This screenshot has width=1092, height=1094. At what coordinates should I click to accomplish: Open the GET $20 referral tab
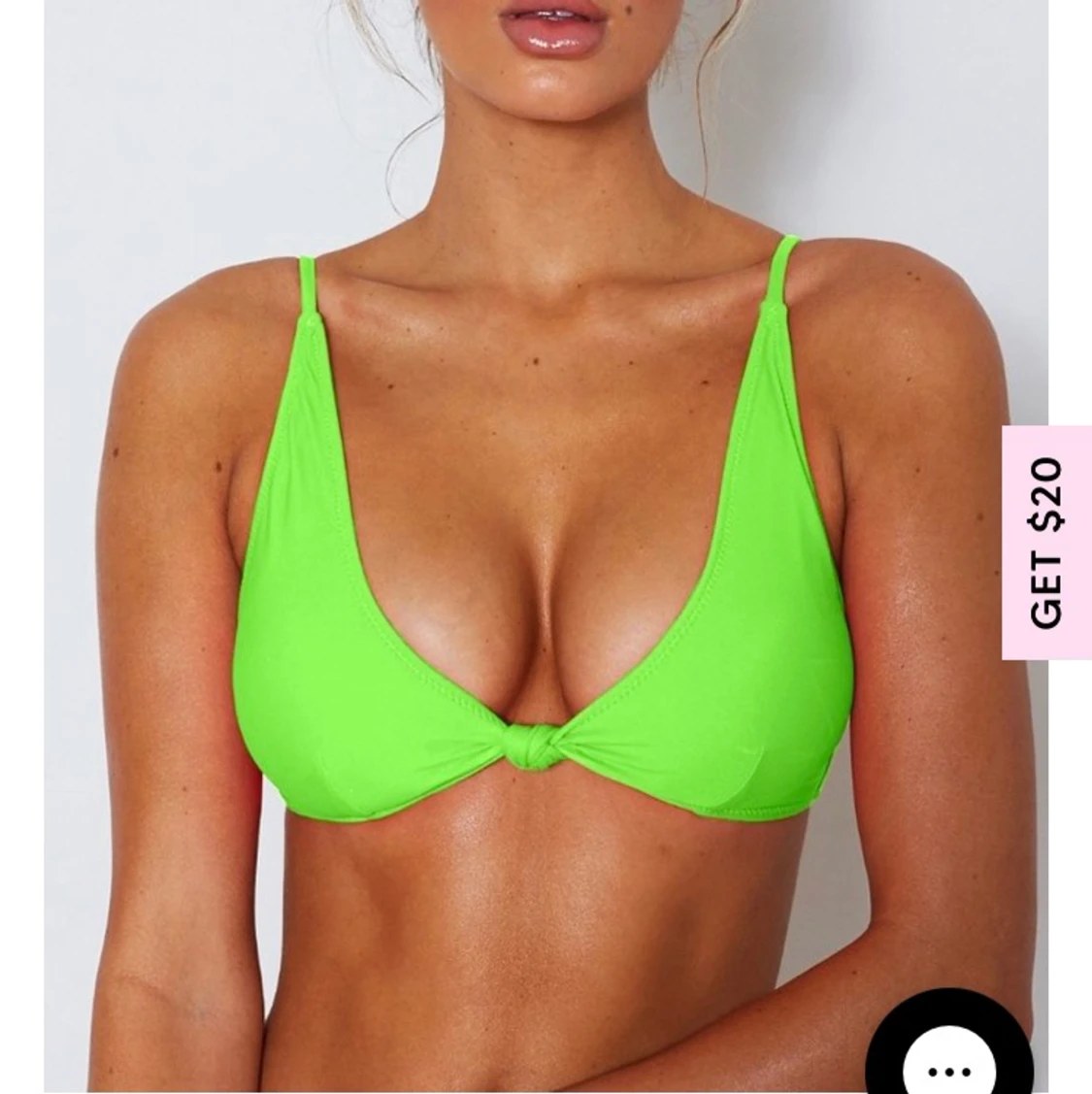(x=1046, y=543)
